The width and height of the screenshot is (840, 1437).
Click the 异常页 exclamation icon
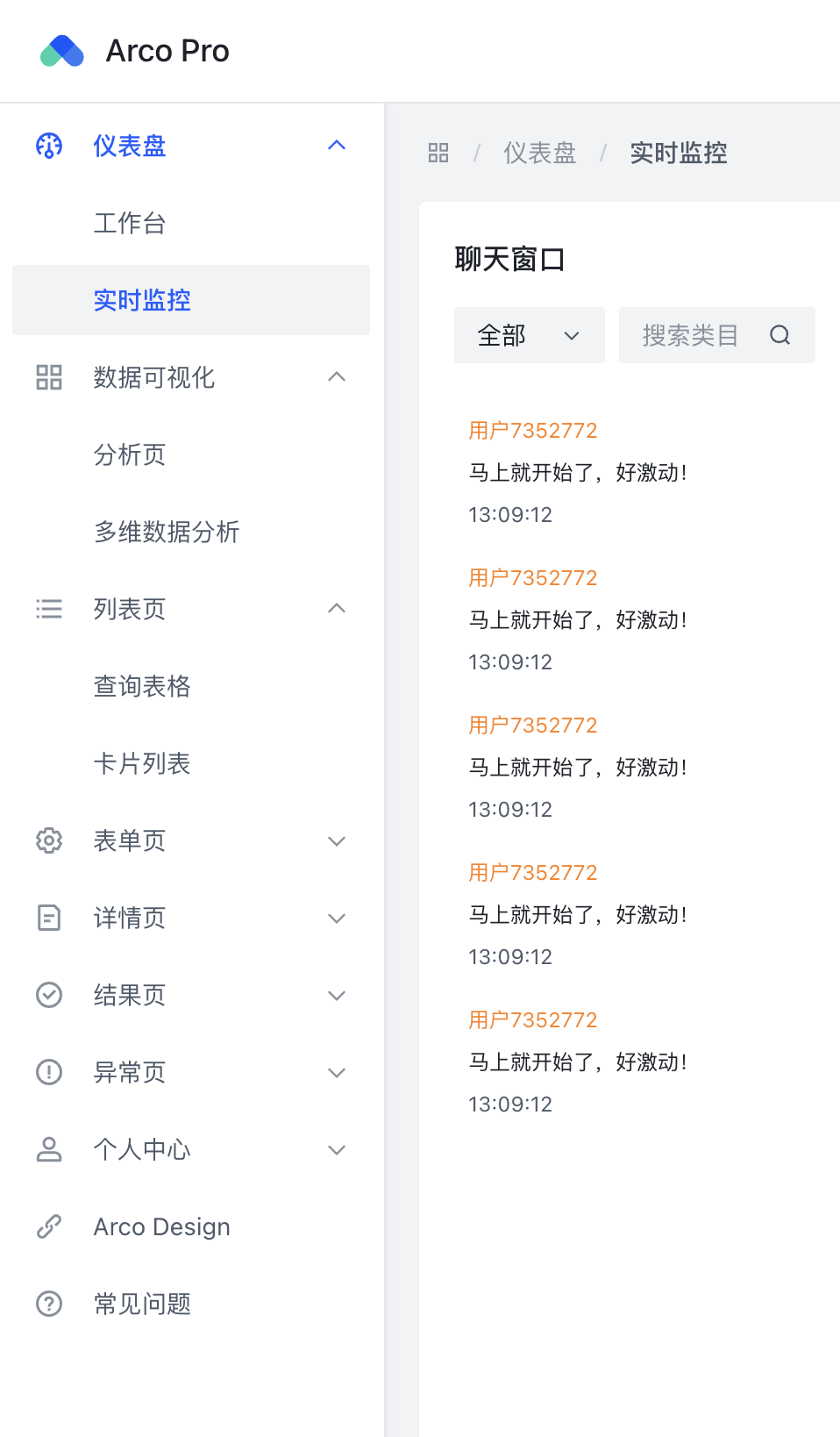[x=48, y=1072]
